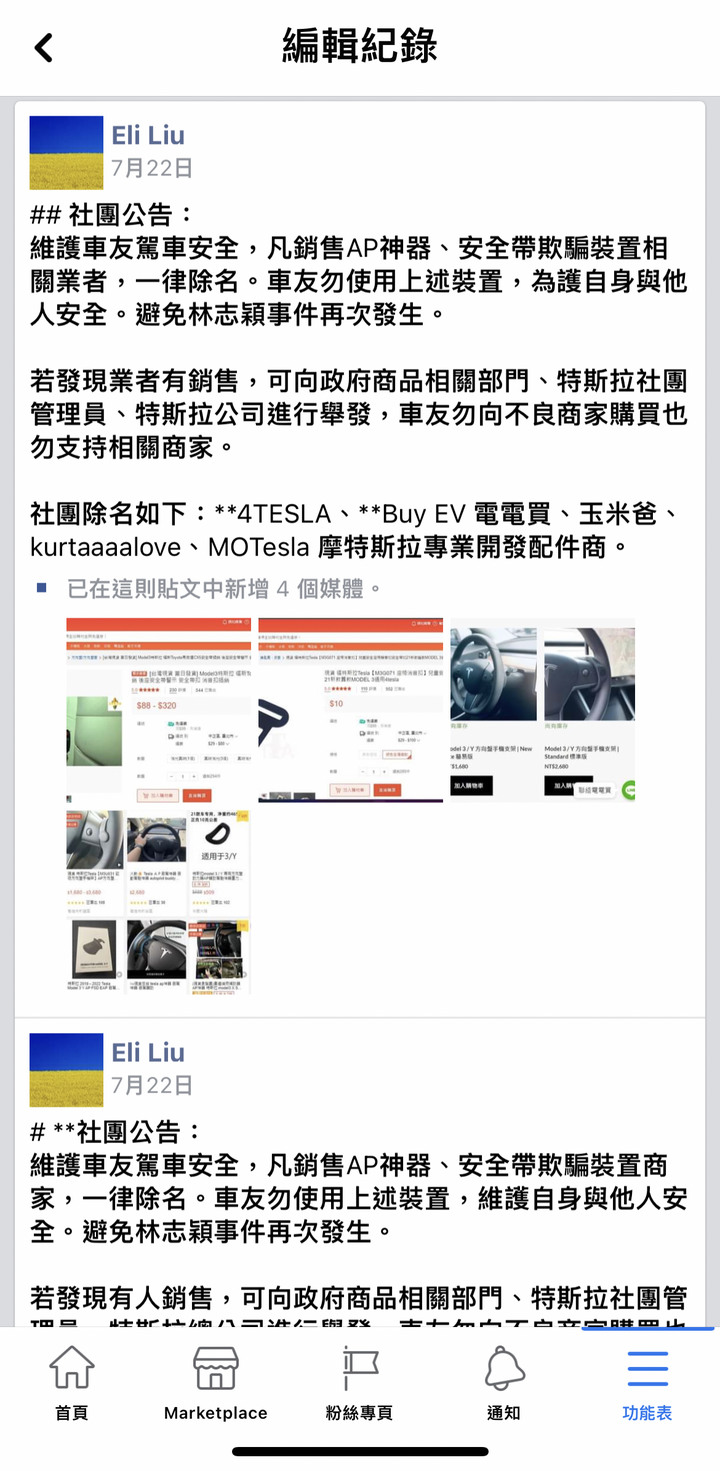Open the 通知 bell tab

click(x=503, y=1383)
